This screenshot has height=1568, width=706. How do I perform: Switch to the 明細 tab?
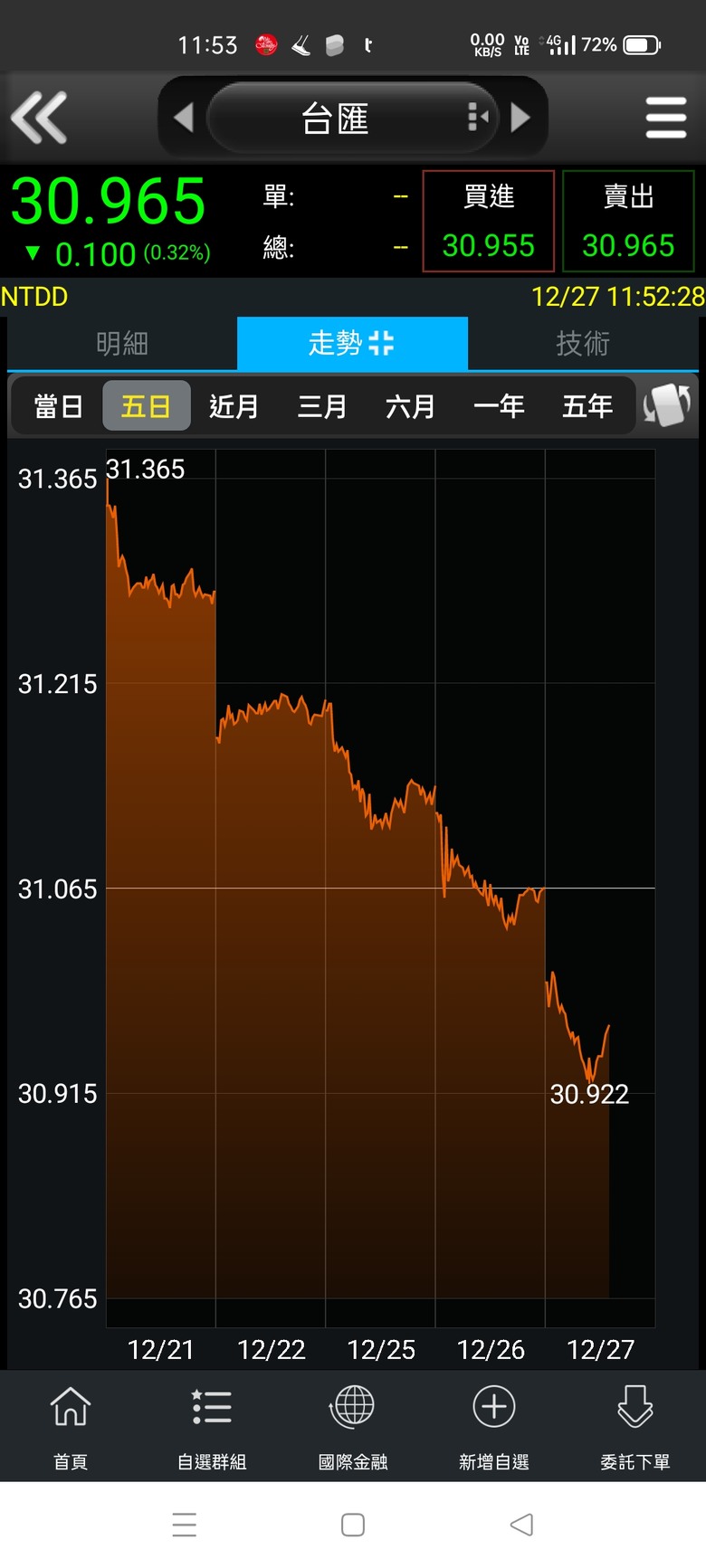pos(122,344)
